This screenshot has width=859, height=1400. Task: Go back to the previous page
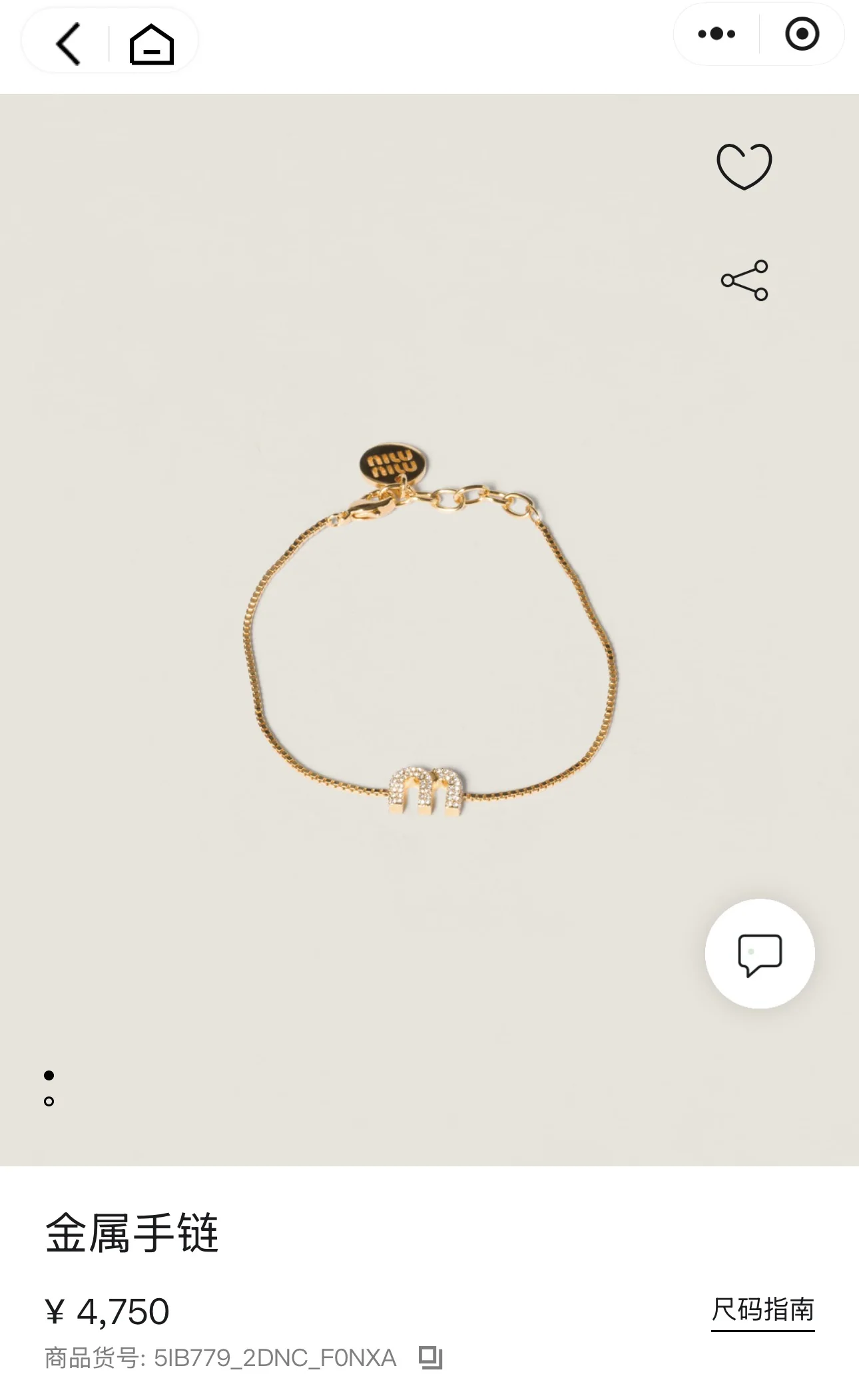point(68,44)
